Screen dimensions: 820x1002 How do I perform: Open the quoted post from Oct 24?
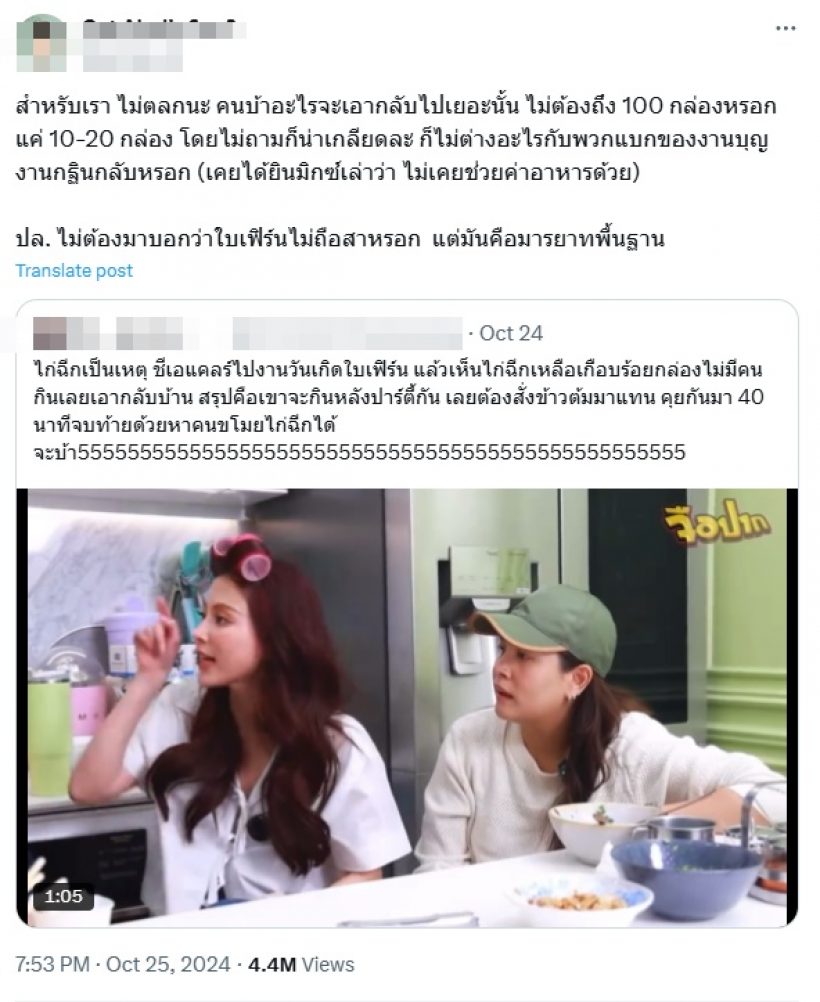tap(400, 397)
